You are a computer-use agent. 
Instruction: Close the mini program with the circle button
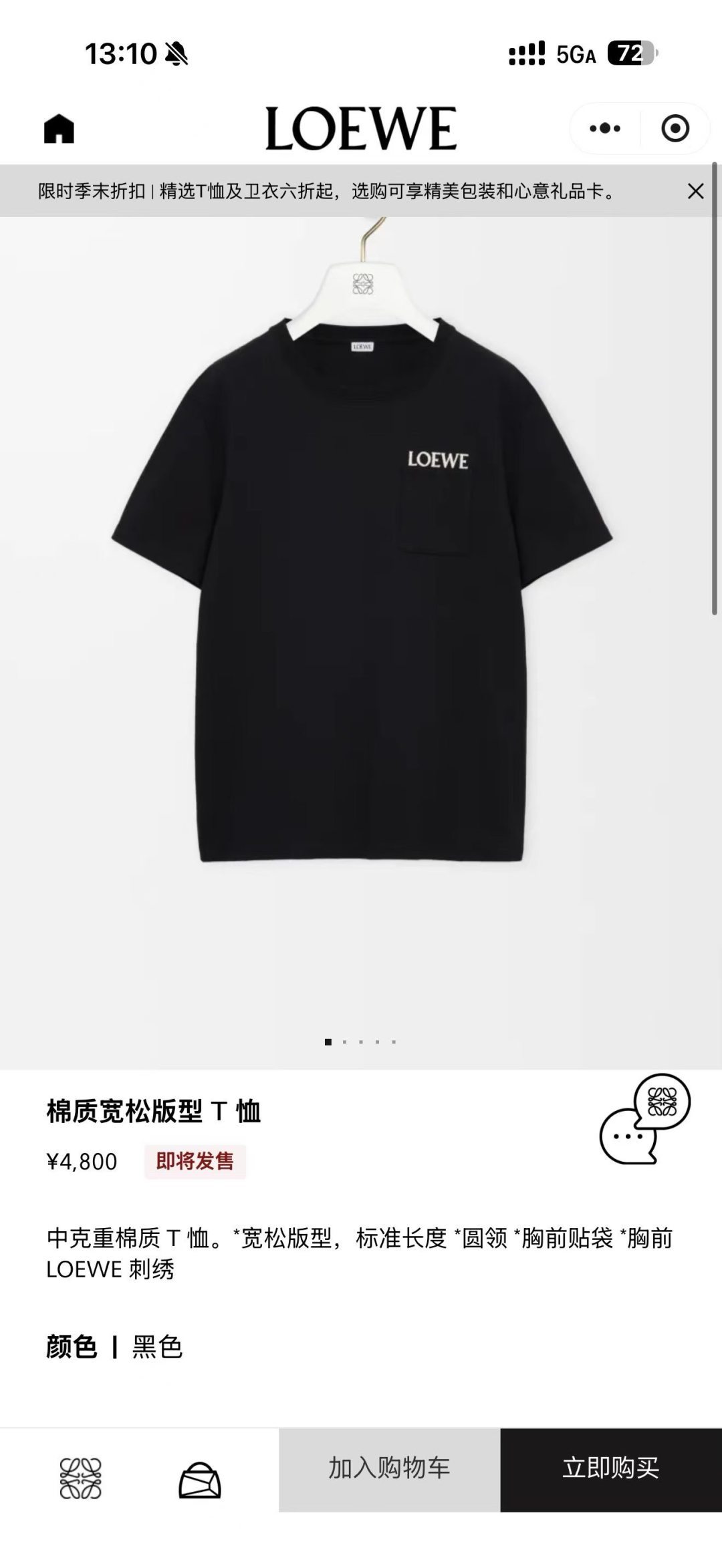coord(675,128)
